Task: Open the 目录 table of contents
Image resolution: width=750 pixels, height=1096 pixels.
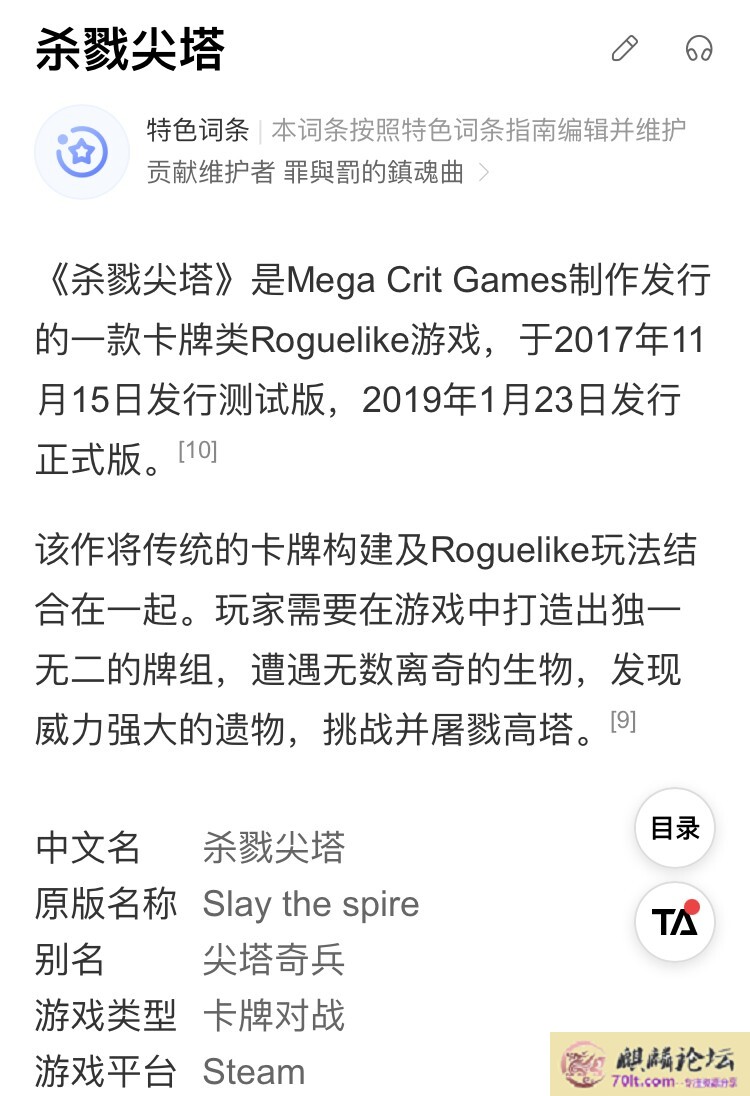Action: tap(675, 828)
